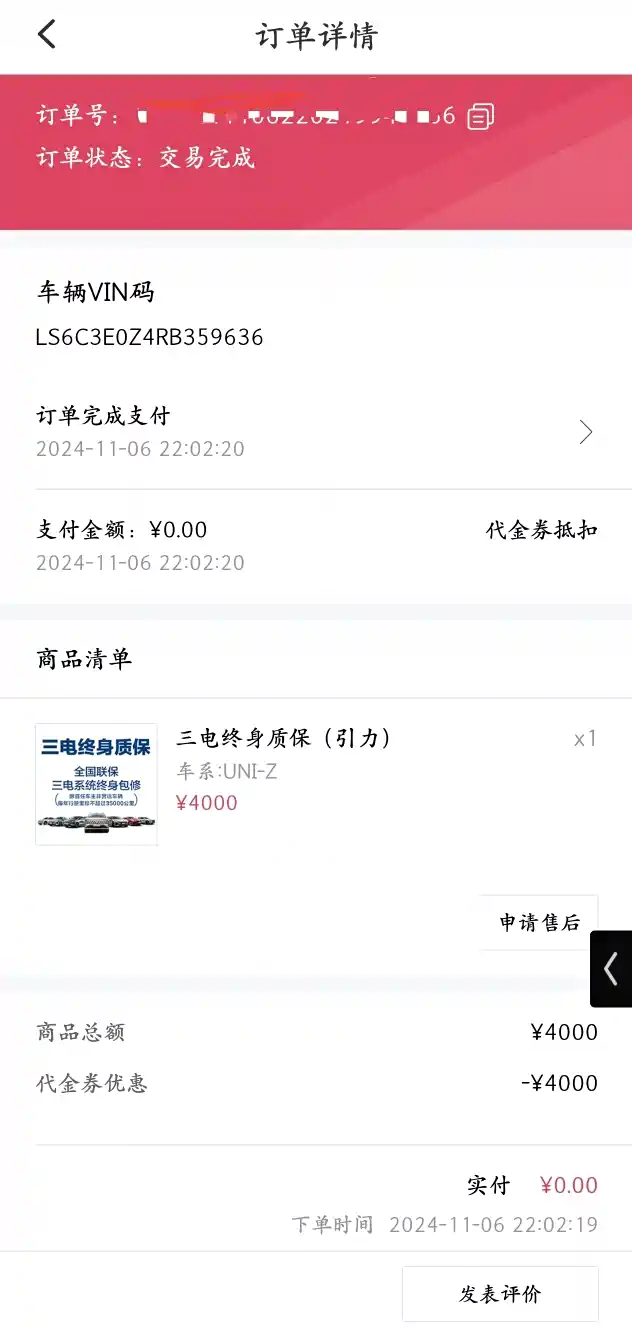Tap 发表评价 to write a review
632x1333 pixels.
500,1294
